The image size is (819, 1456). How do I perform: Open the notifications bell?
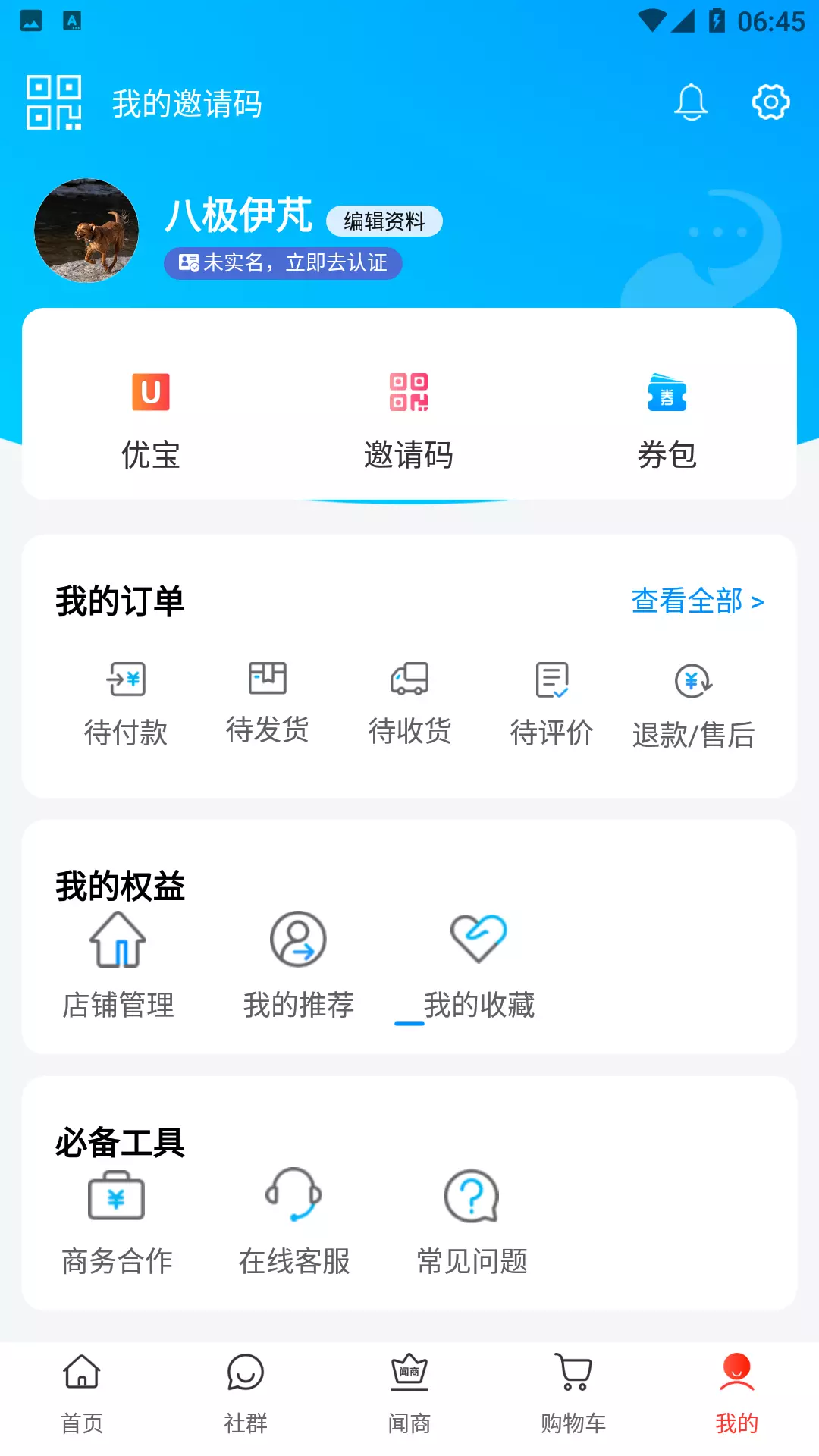(691, 102)
